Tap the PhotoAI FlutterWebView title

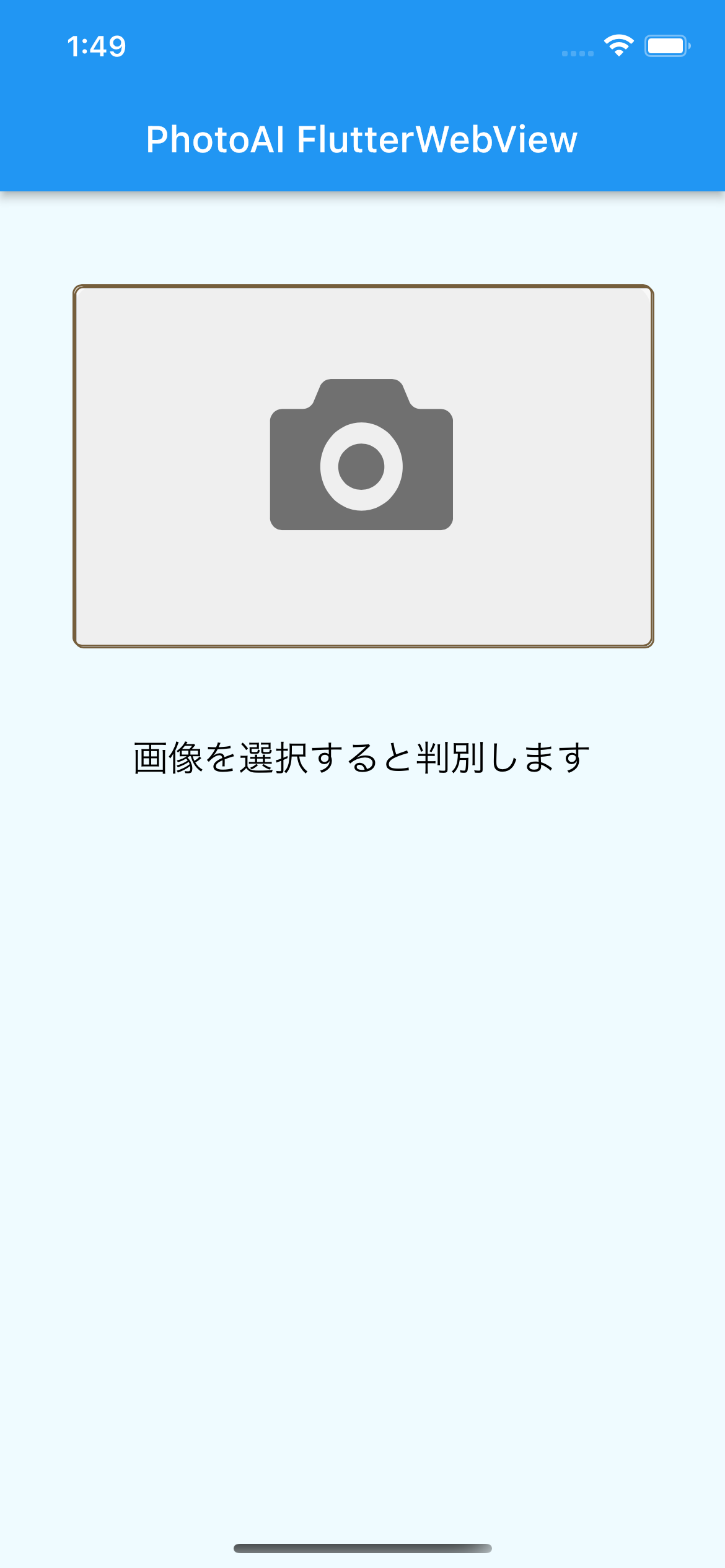coord(362,139)
